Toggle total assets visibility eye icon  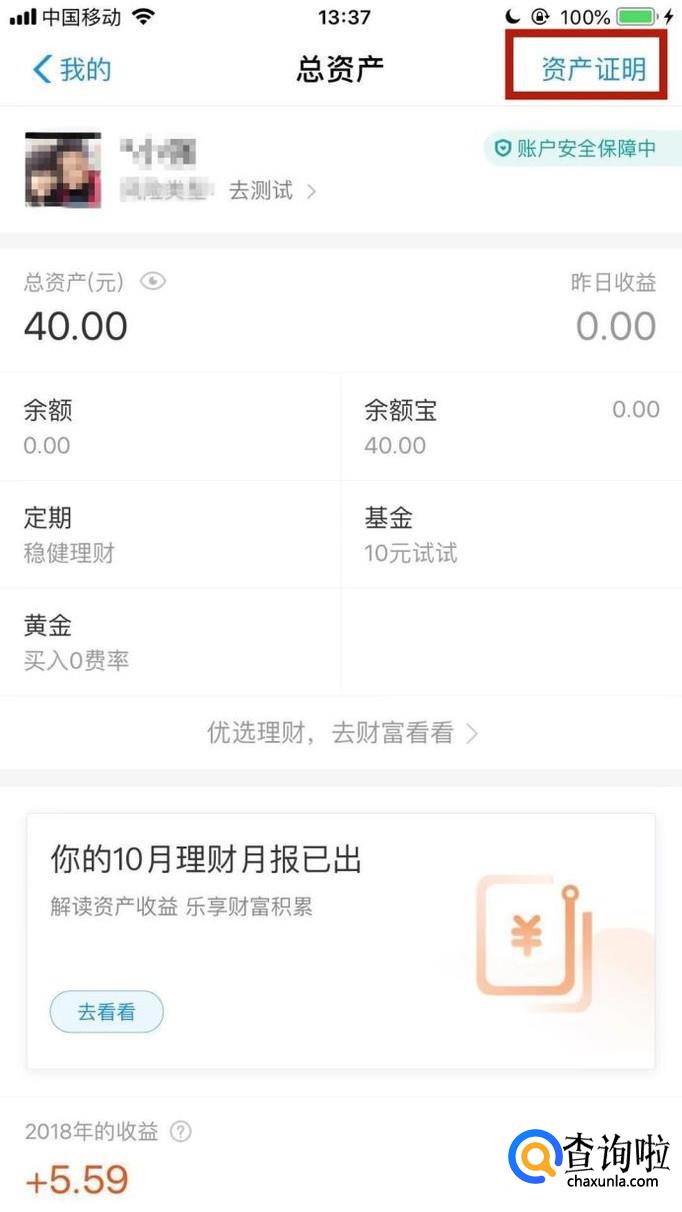click(152, 283)
